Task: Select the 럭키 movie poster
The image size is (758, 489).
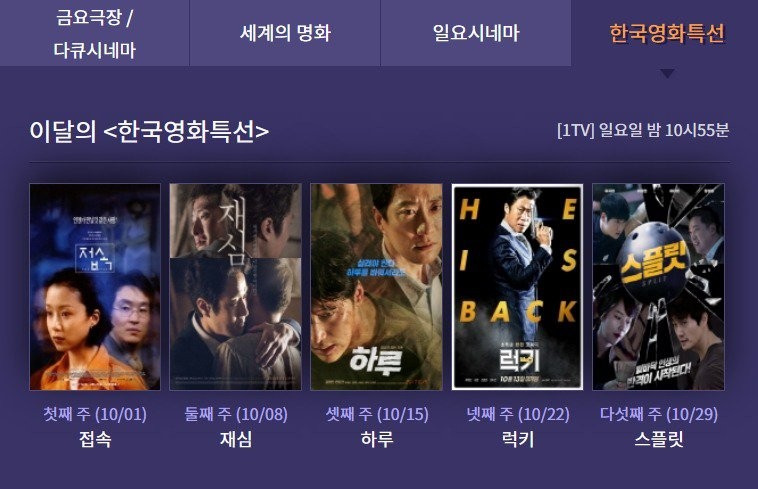Action: [x=517, y=286]
